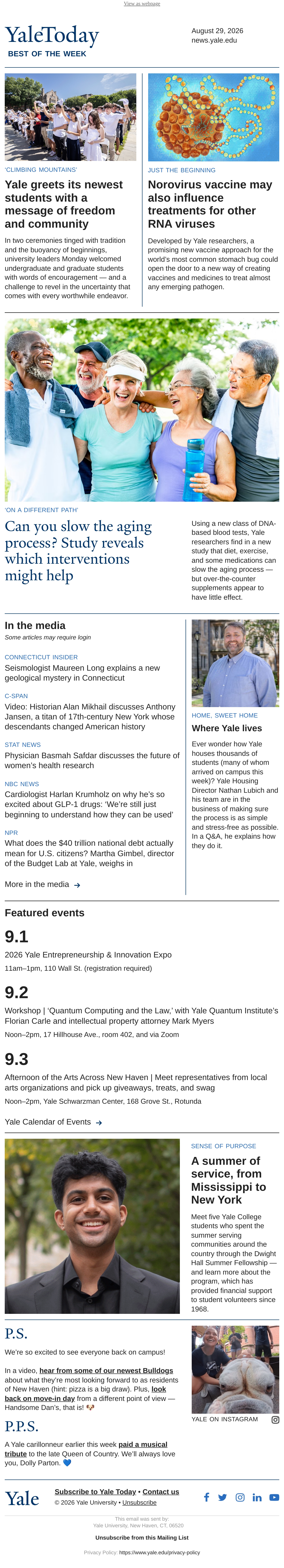
Task: Open hear from some of our newest Bulldogs link
Action: 106,1370
